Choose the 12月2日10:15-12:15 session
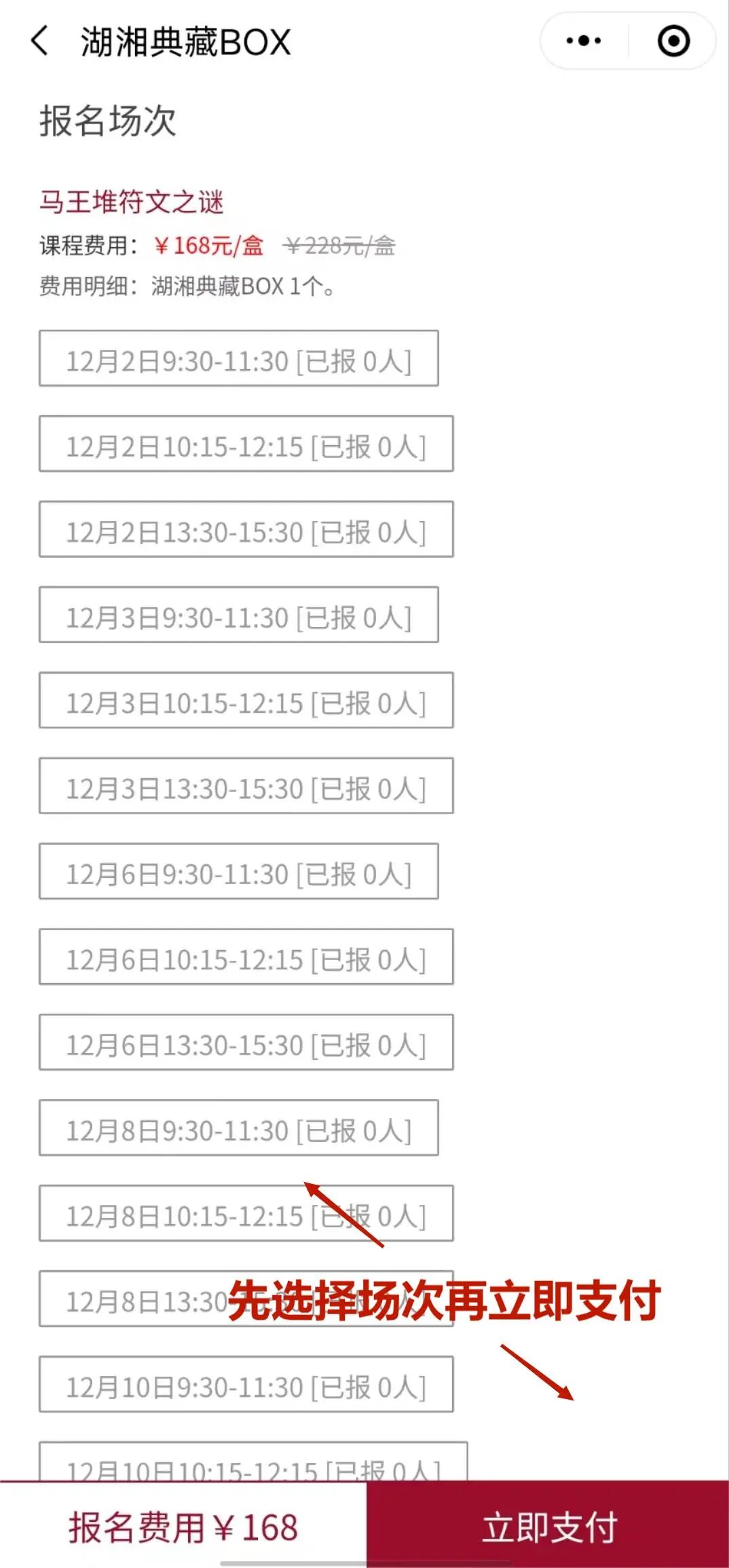This screenshot has width=729, height=1568. tap(246, 444)
